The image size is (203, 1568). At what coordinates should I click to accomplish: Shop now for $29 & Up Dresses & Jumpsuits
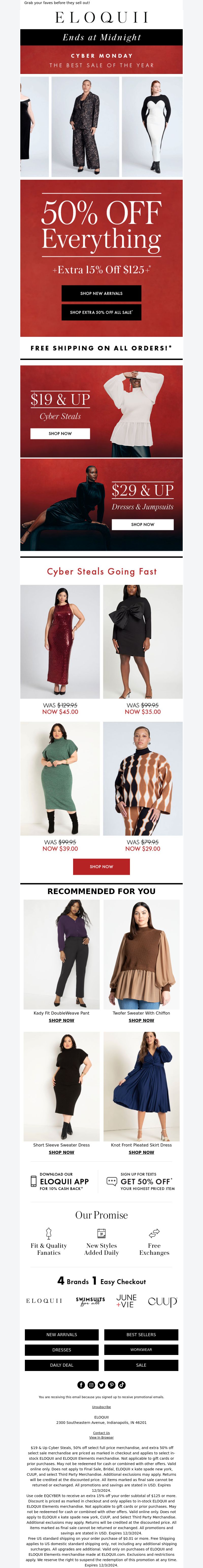[142, 524]
